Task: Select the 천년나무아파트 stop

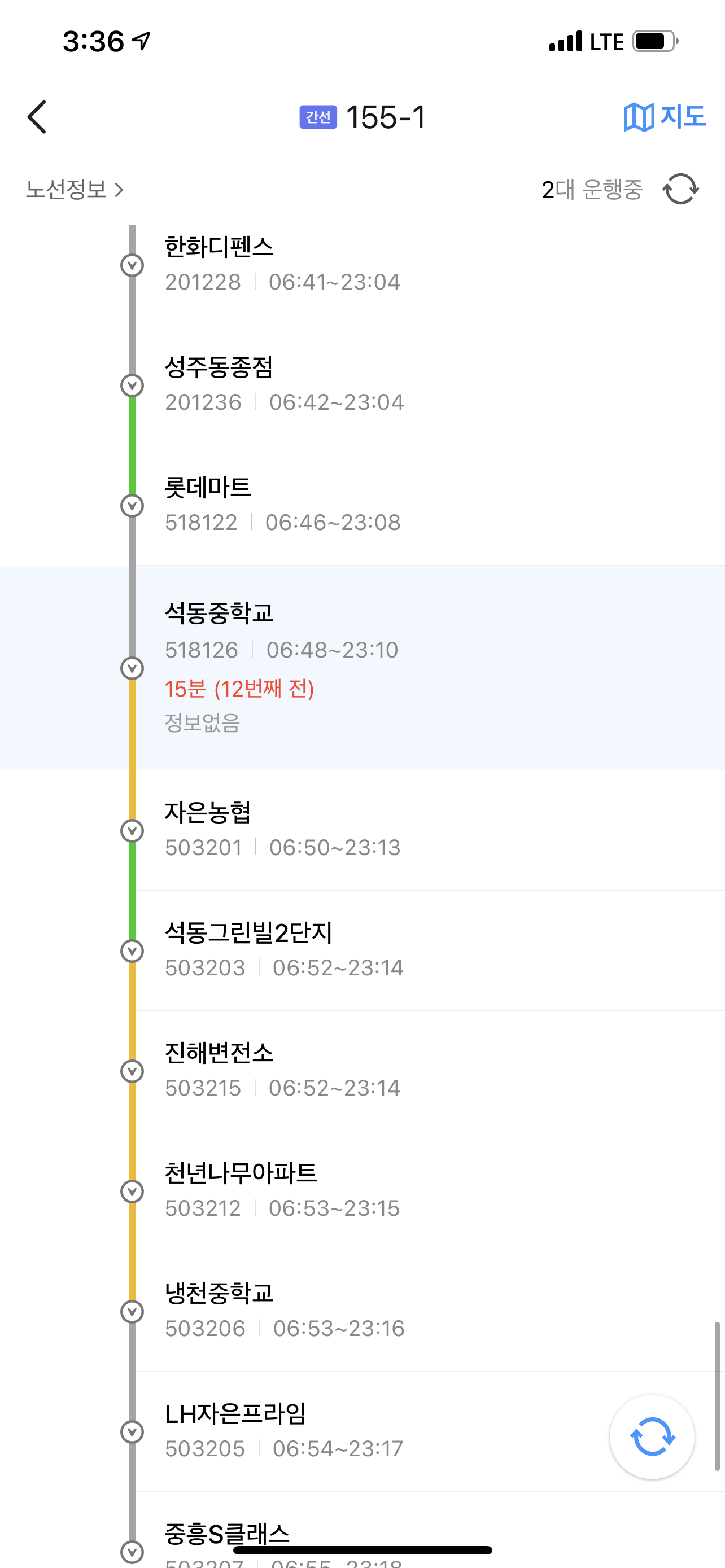Action: coord(362,1191)
